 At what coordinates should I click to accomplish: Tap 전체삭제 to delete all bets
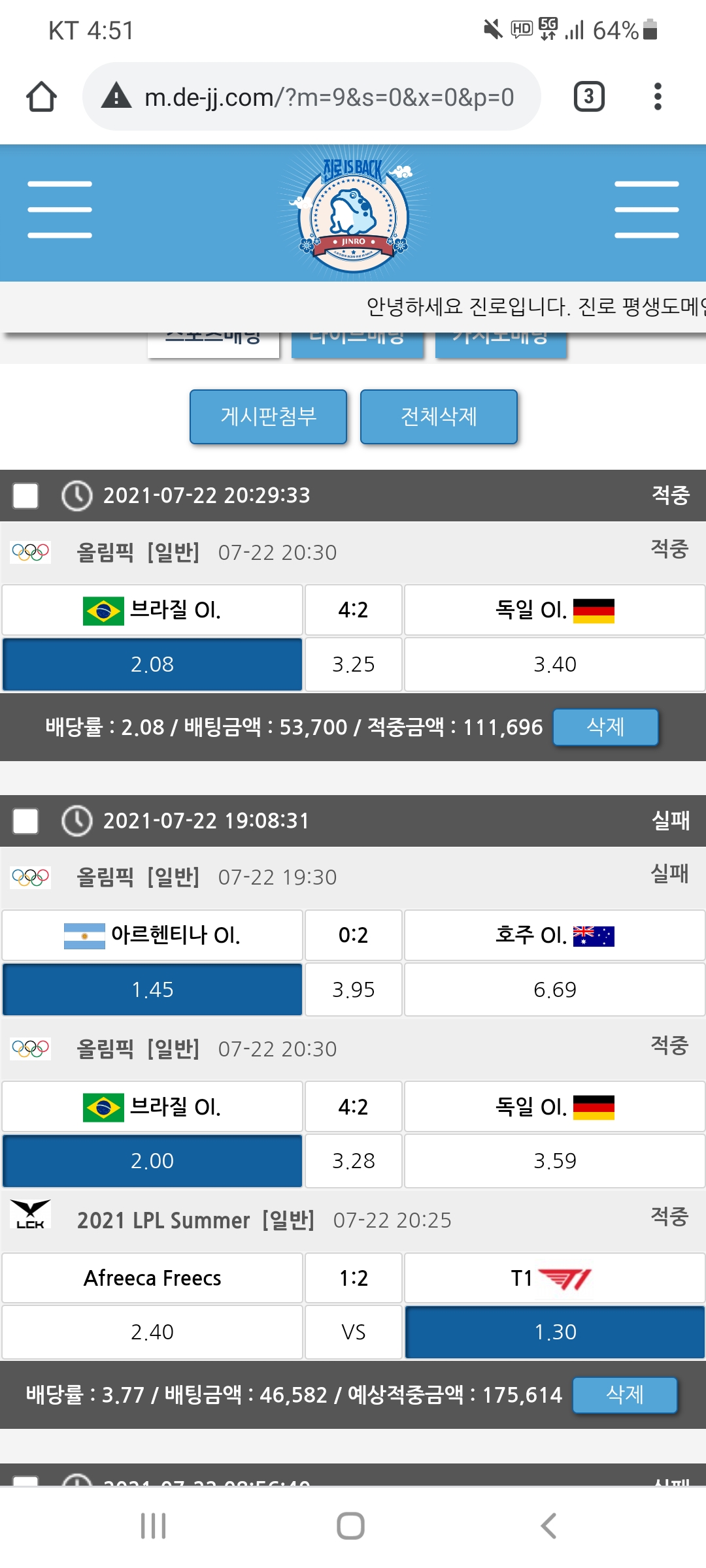tap(439, 417)
